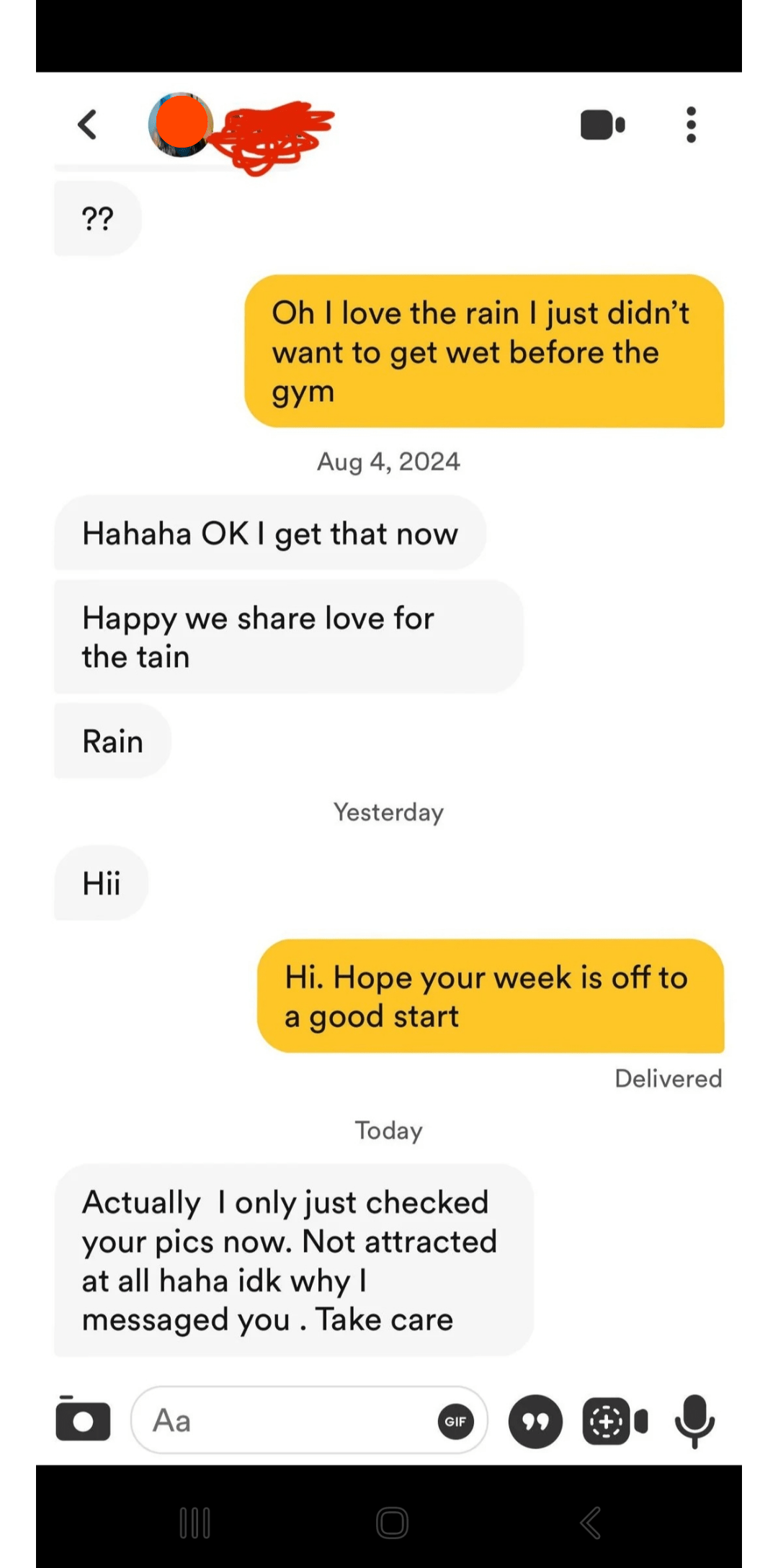Open the match's profile photo
Screen dimensions: 778x1568
click(x=181, y=125)
